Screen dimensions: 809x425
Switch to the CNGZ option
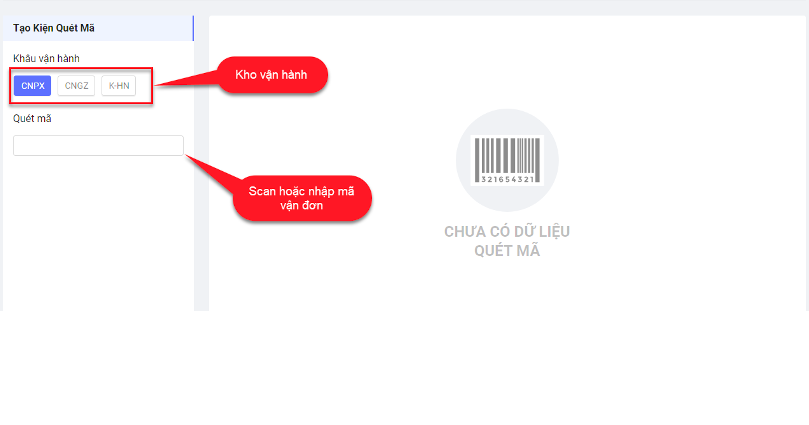[76, 86]
